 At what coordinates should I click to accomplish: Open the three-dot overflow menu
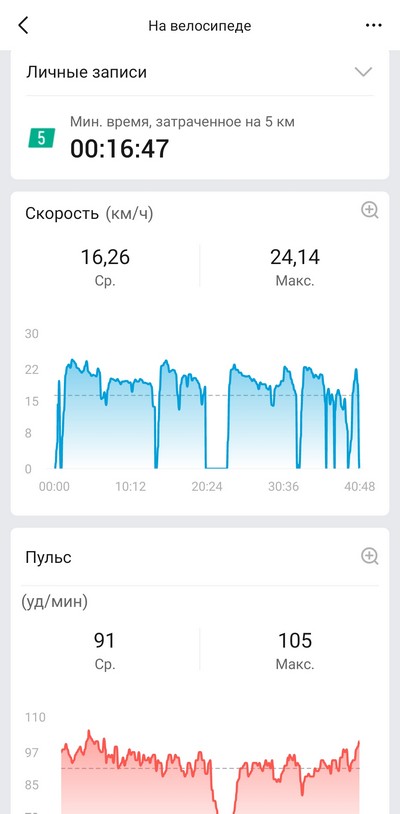tap(374, 25)
